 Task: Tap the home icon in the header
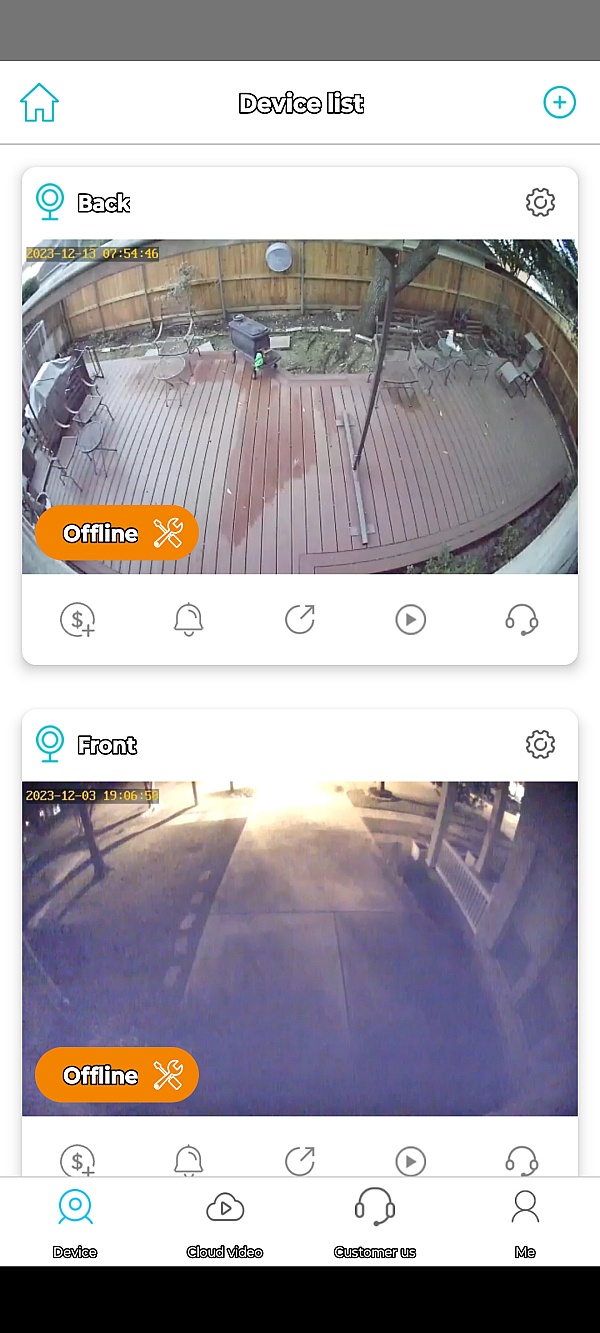pyautogui.click(x=40, y=103)
